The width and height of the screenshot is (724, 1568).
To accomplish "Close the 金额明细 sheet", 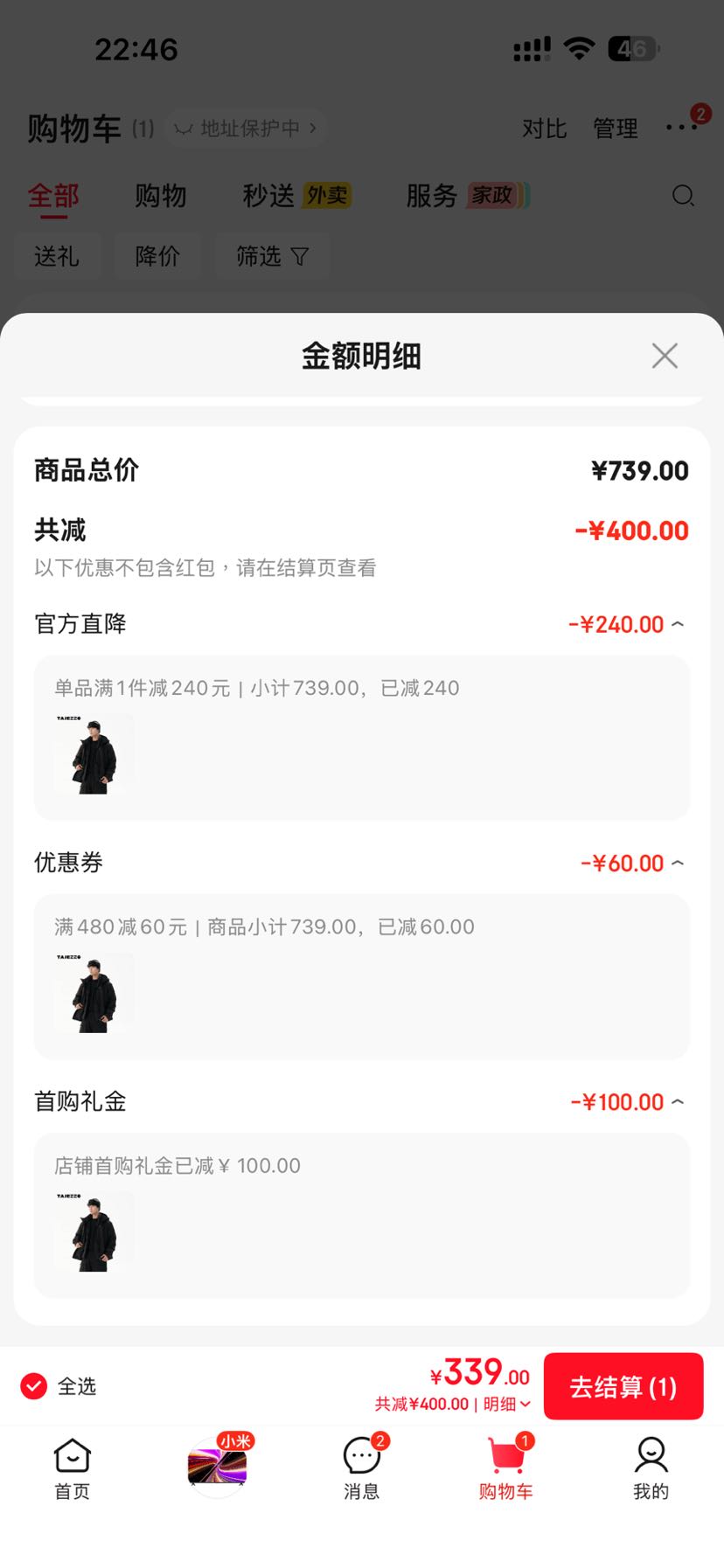I will [x=665, y=356].
